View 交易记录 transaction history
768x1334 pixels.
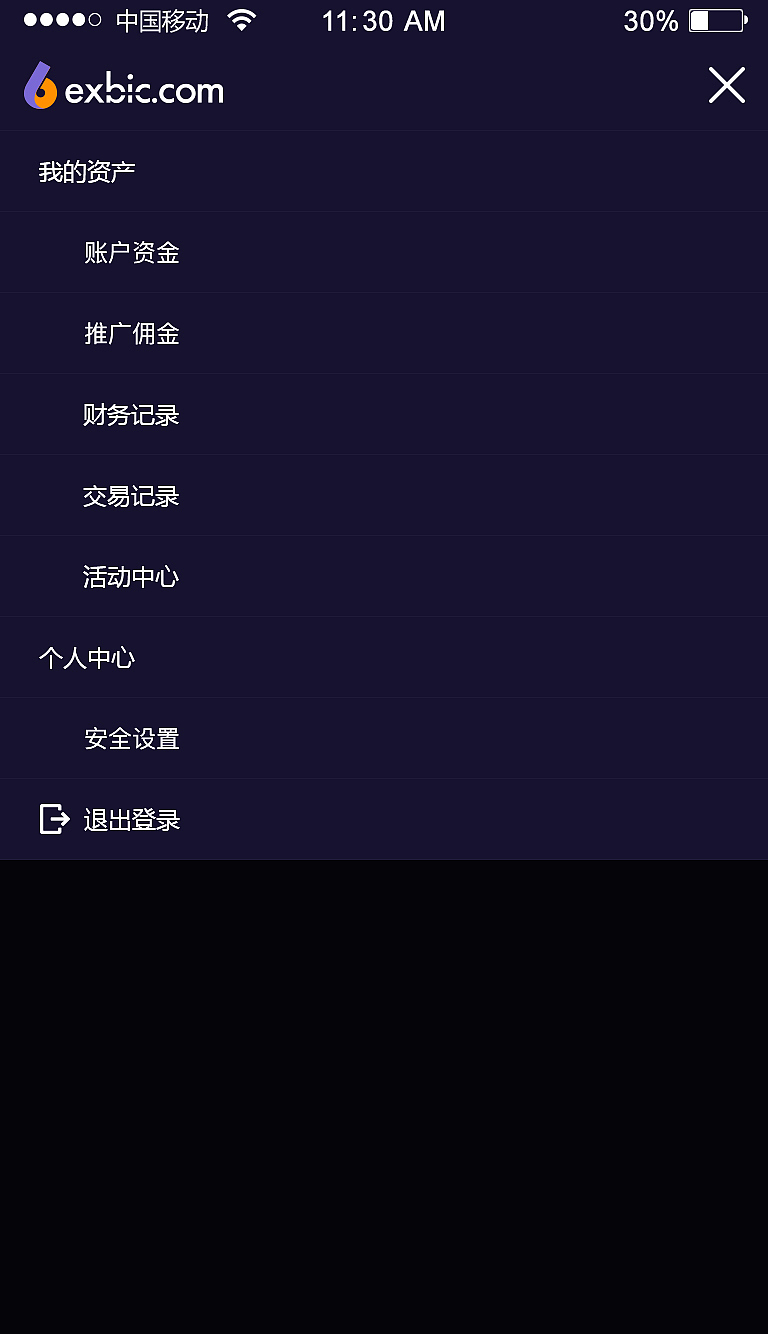131,495
